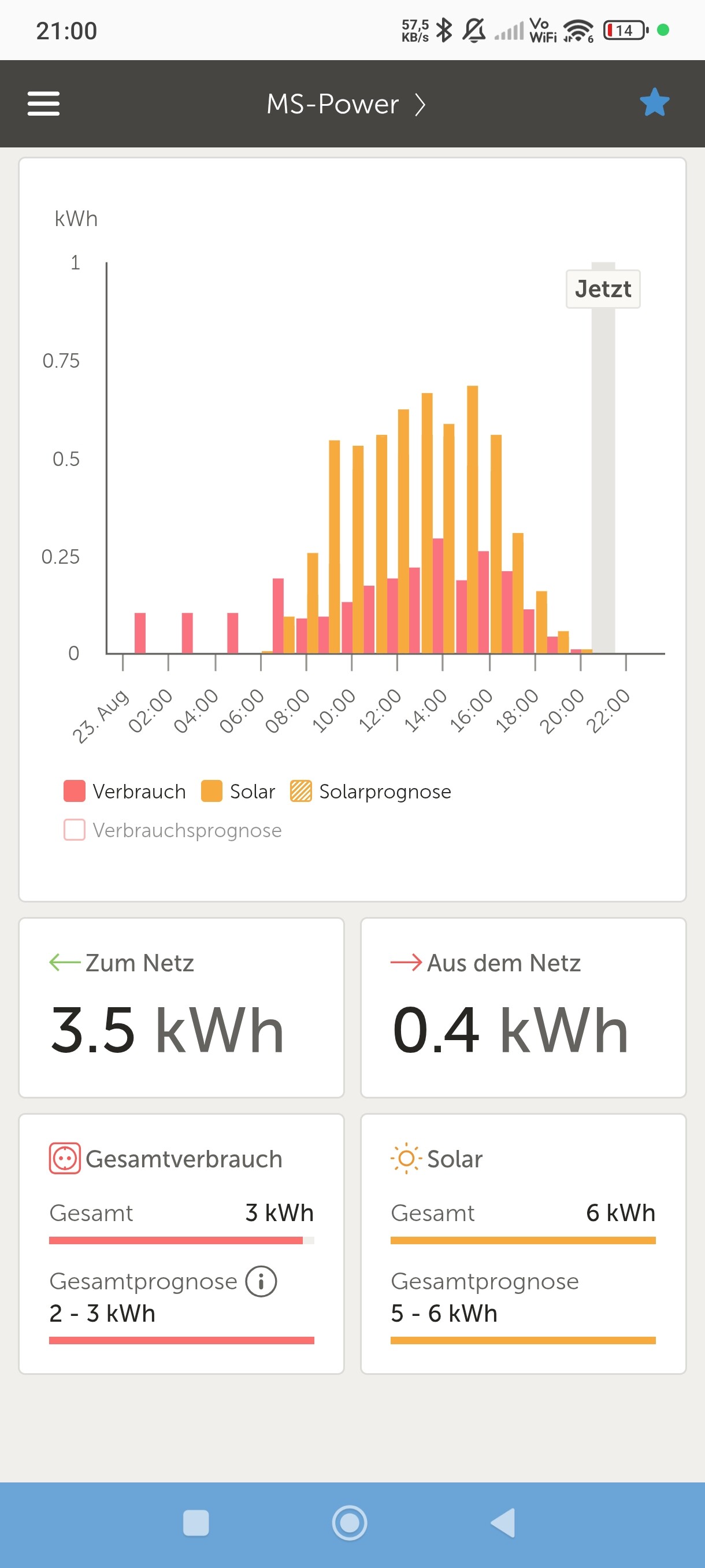Toggle the Solarprognose legend entry
Screen dimensions: 705x1568
tap(371, 792)
